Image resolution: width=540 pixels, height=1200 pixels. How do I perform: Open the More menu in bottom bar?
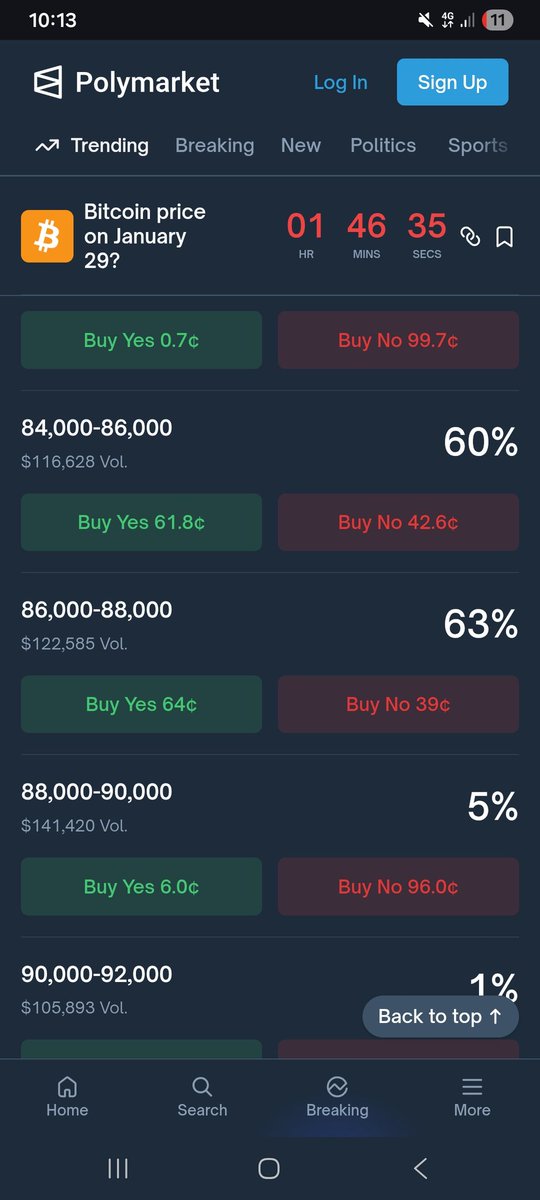pos(472,1097)
